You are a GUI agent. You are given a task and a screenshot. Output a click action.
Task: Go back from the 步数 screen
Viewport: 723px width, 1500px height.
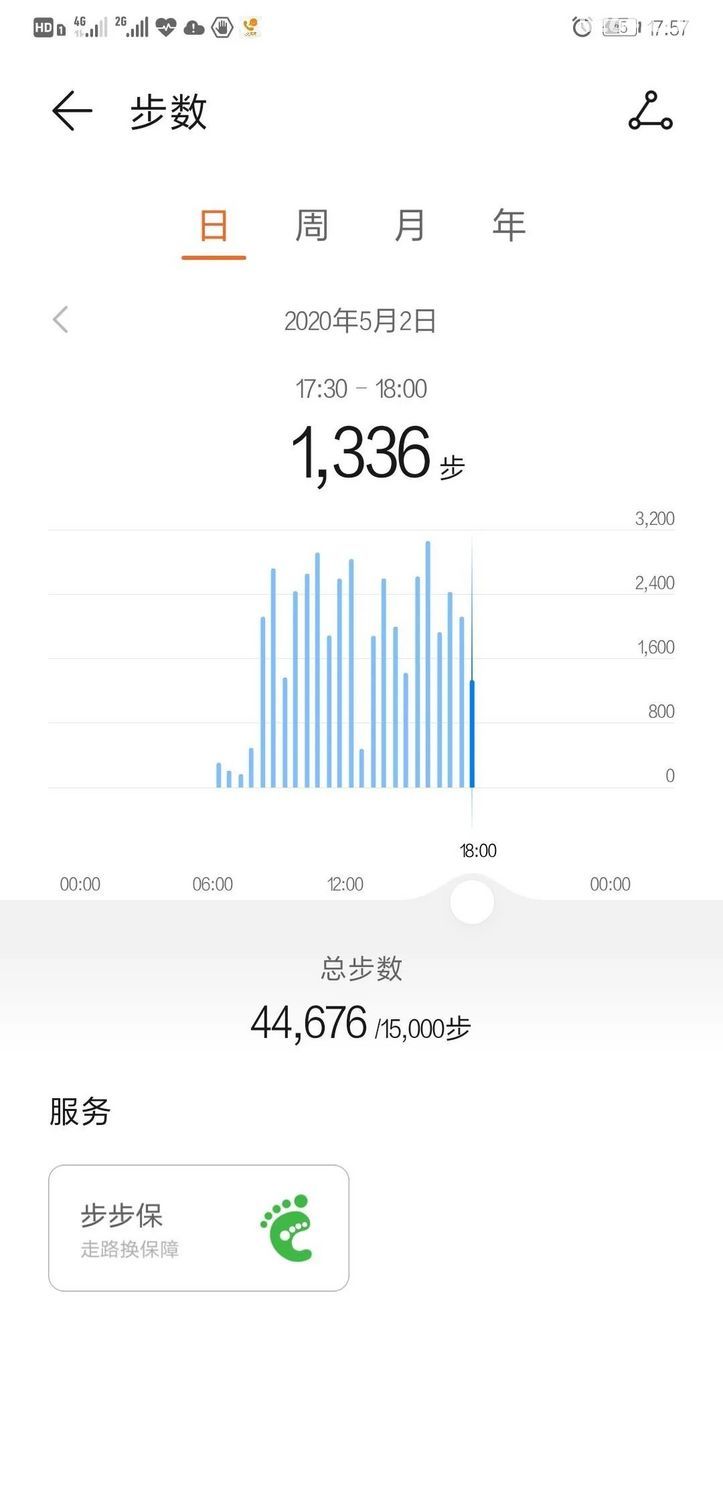(71, 111)
